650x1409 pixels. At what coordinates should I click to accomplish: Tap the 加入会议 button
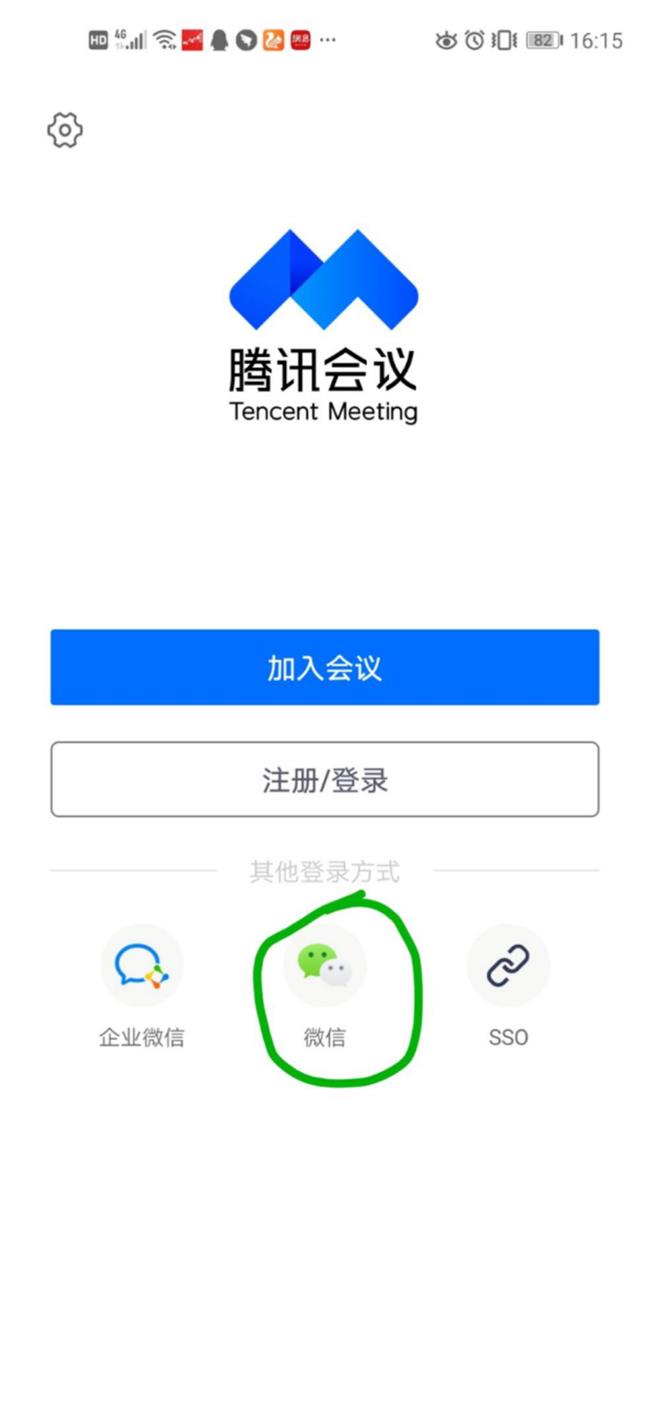[325, 667]
